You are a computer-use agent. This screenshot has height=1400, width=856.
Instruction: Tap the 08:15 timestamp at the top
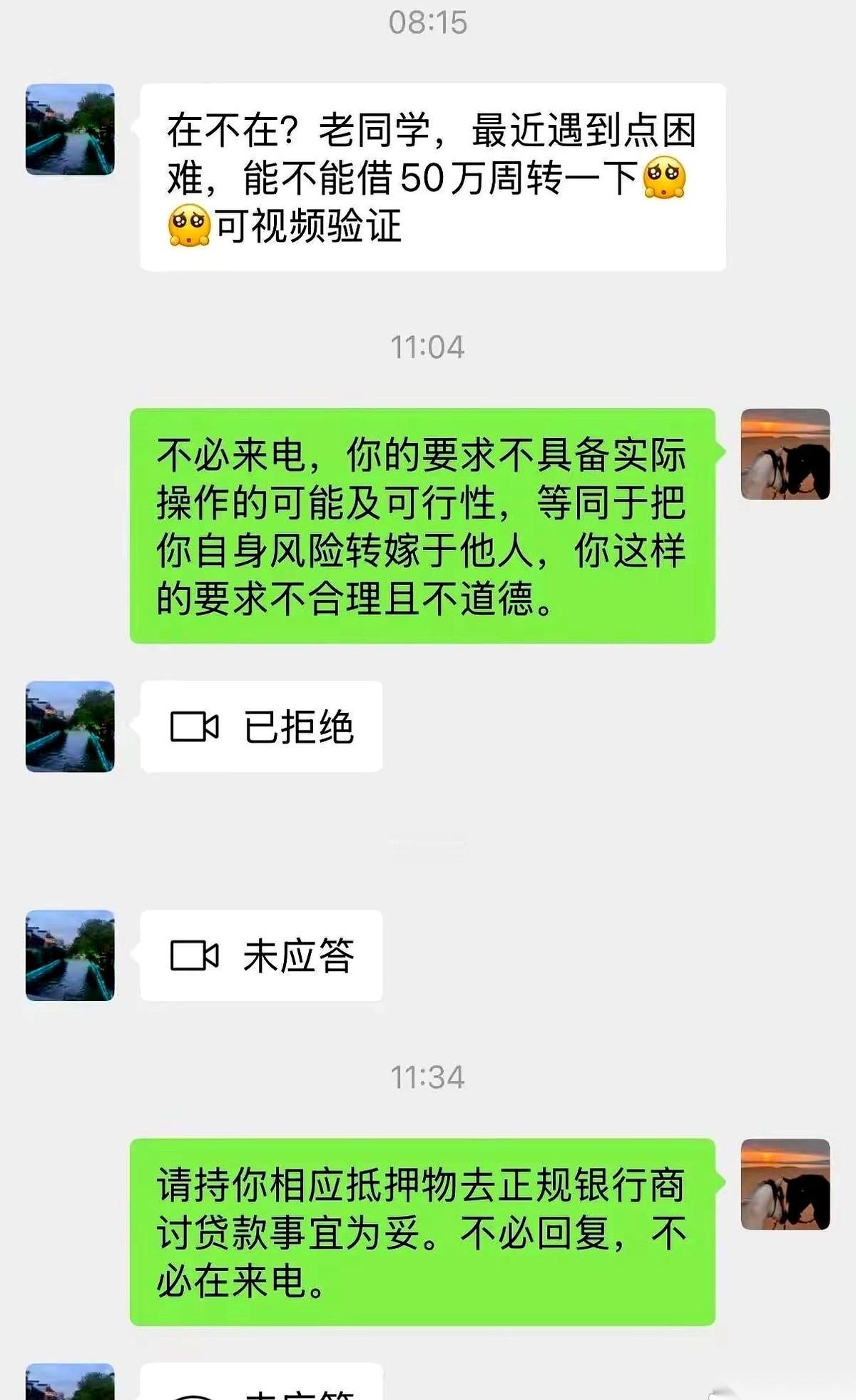pos(428,21)
